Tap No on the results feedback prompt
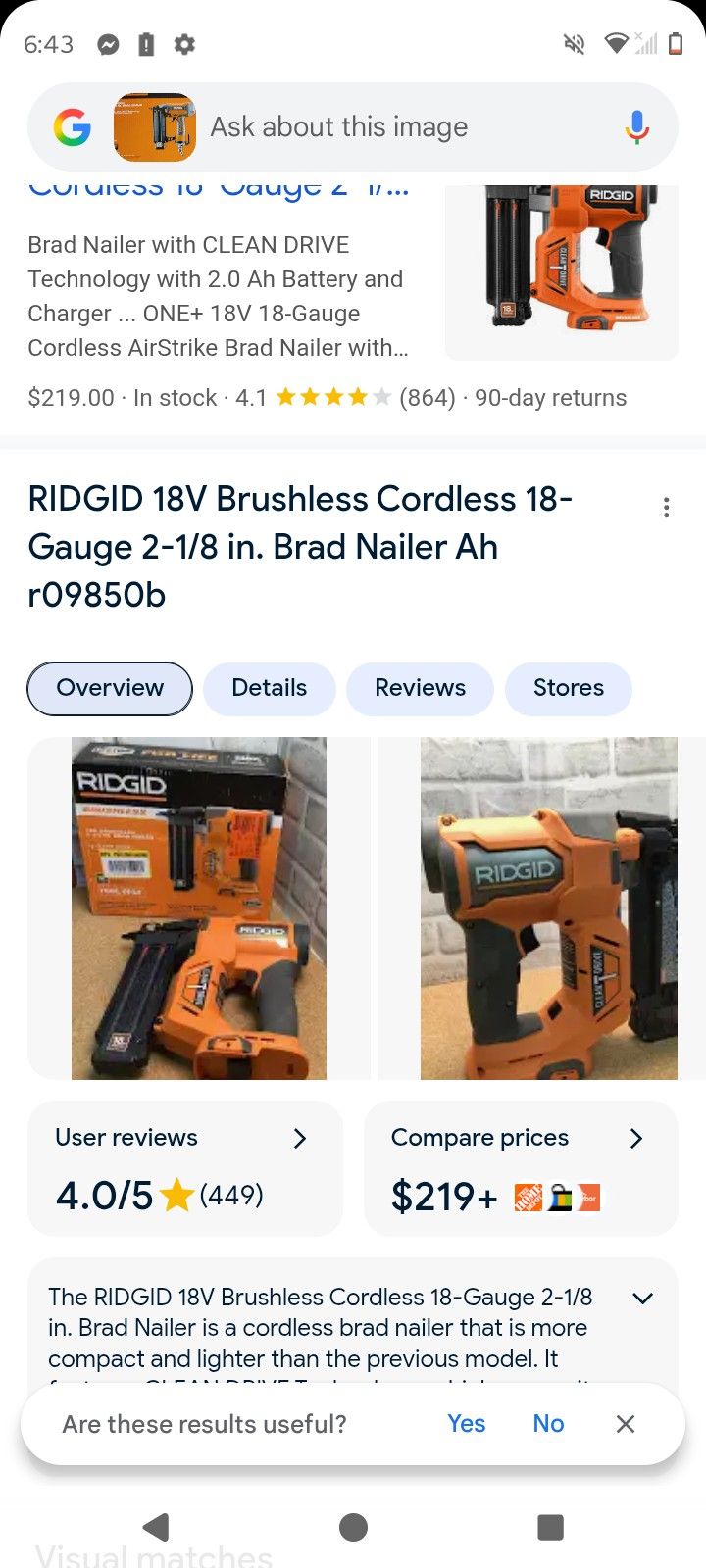The image size is (706, 1568). (548, 1423)
